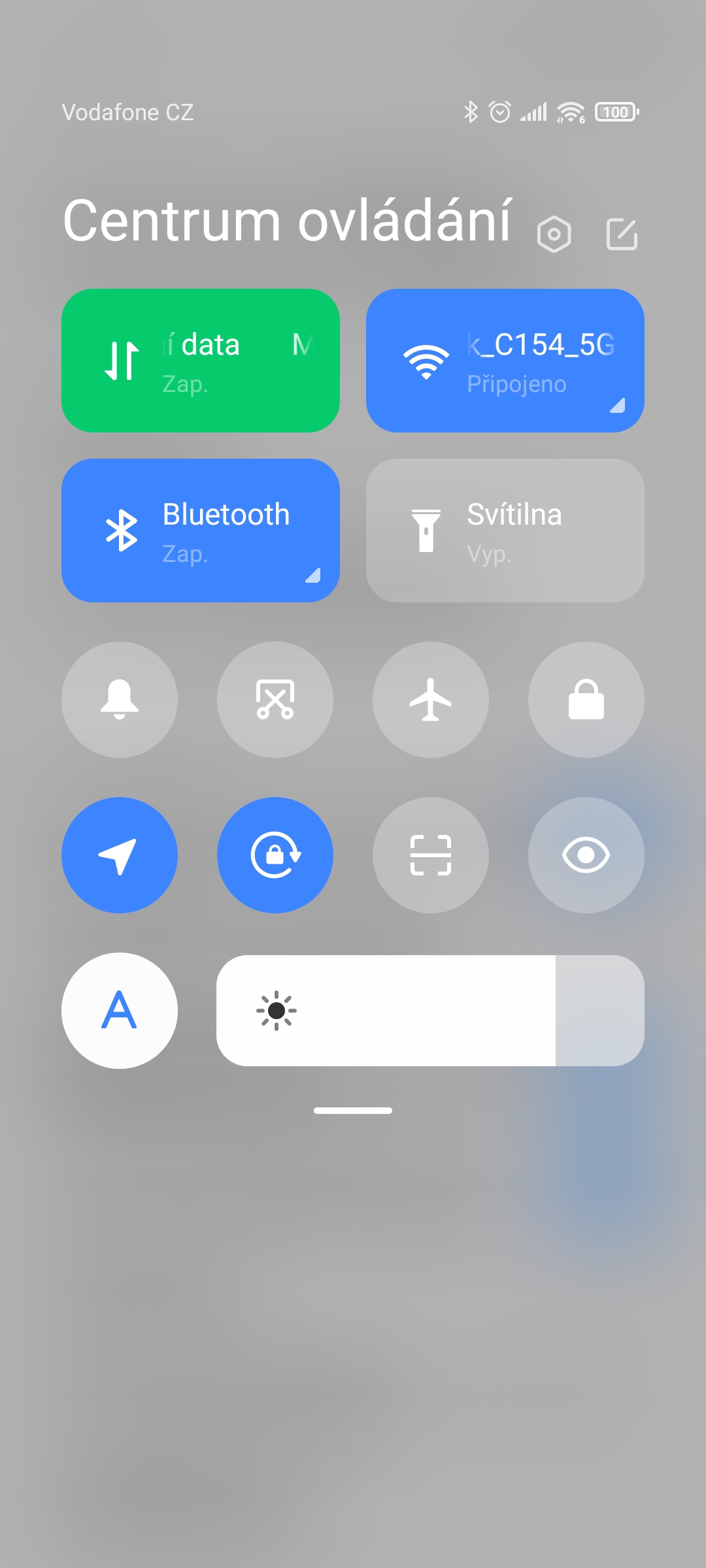Edit the control center tiles

[622, 234]
